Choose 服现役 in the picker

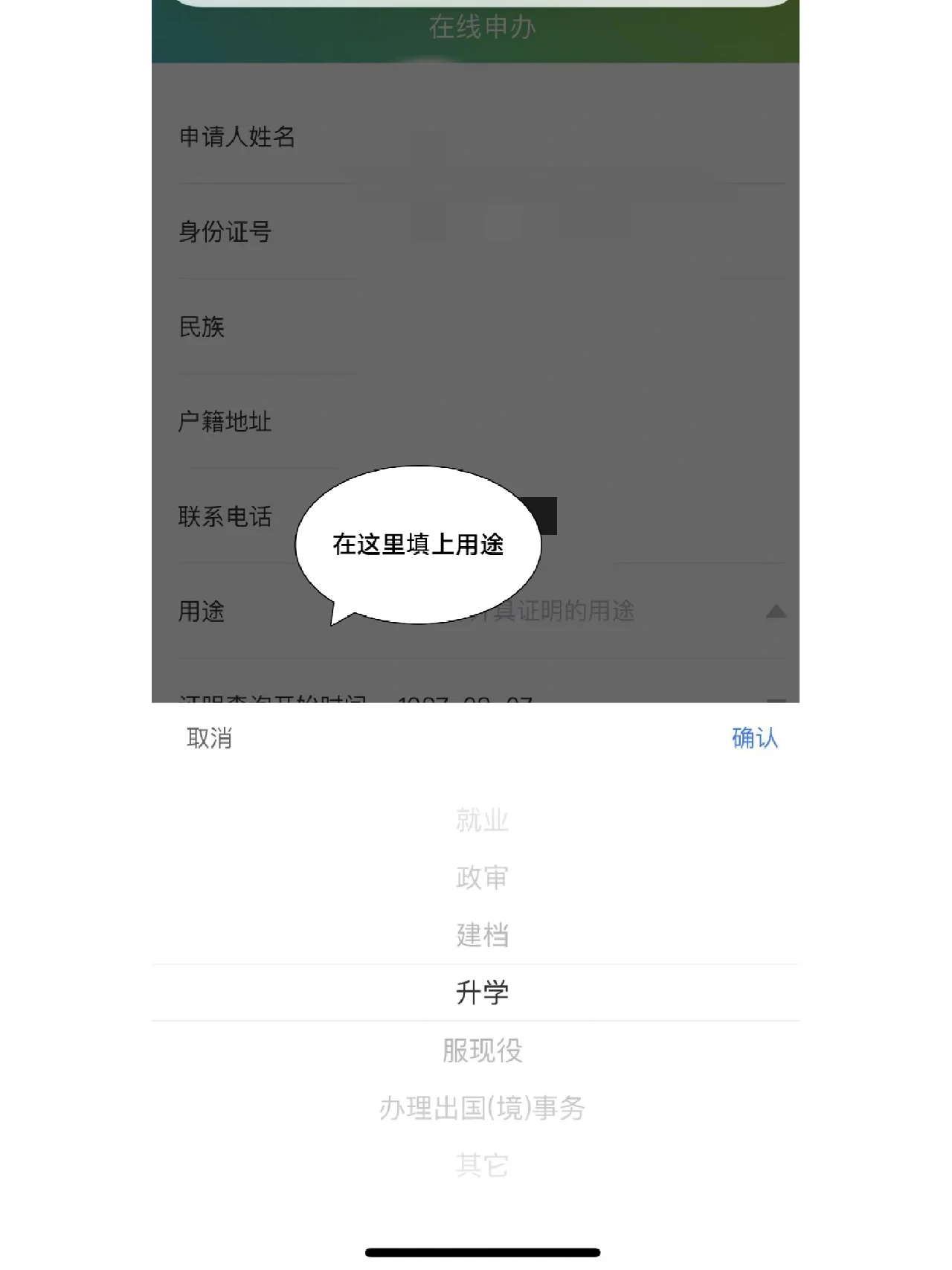(x=482, y=1051)
